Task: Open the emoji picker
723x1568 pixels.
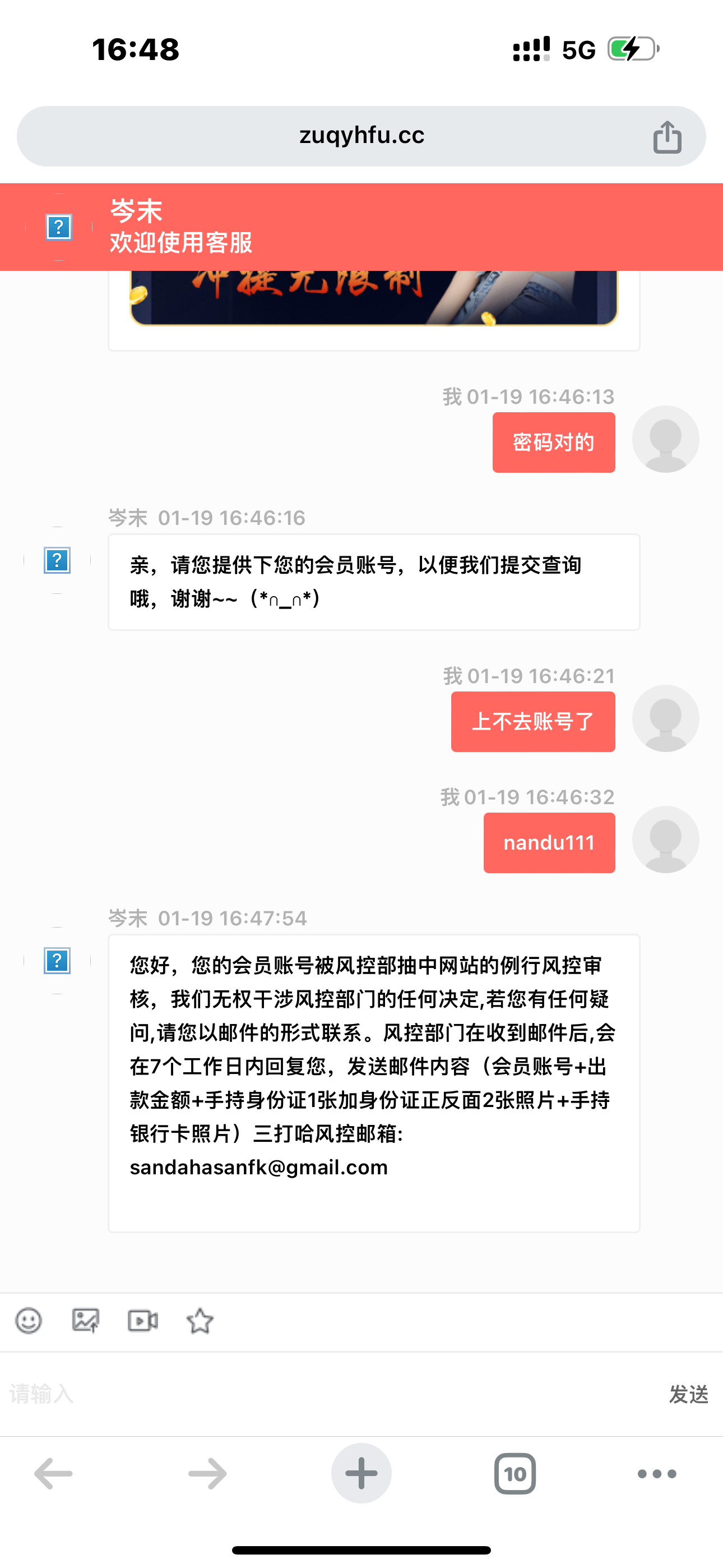Action: click(29, 1320)
